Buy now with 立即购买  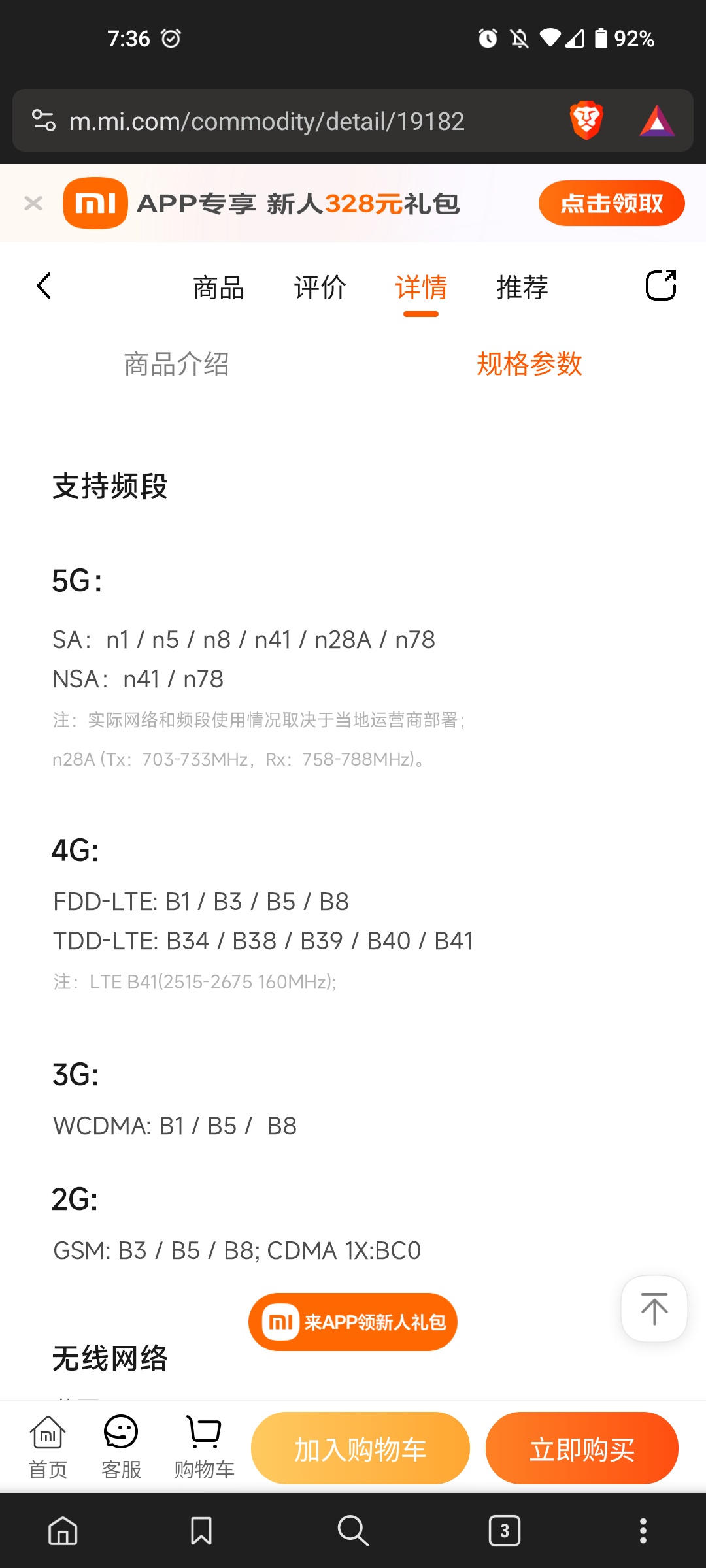point(582,1448)
